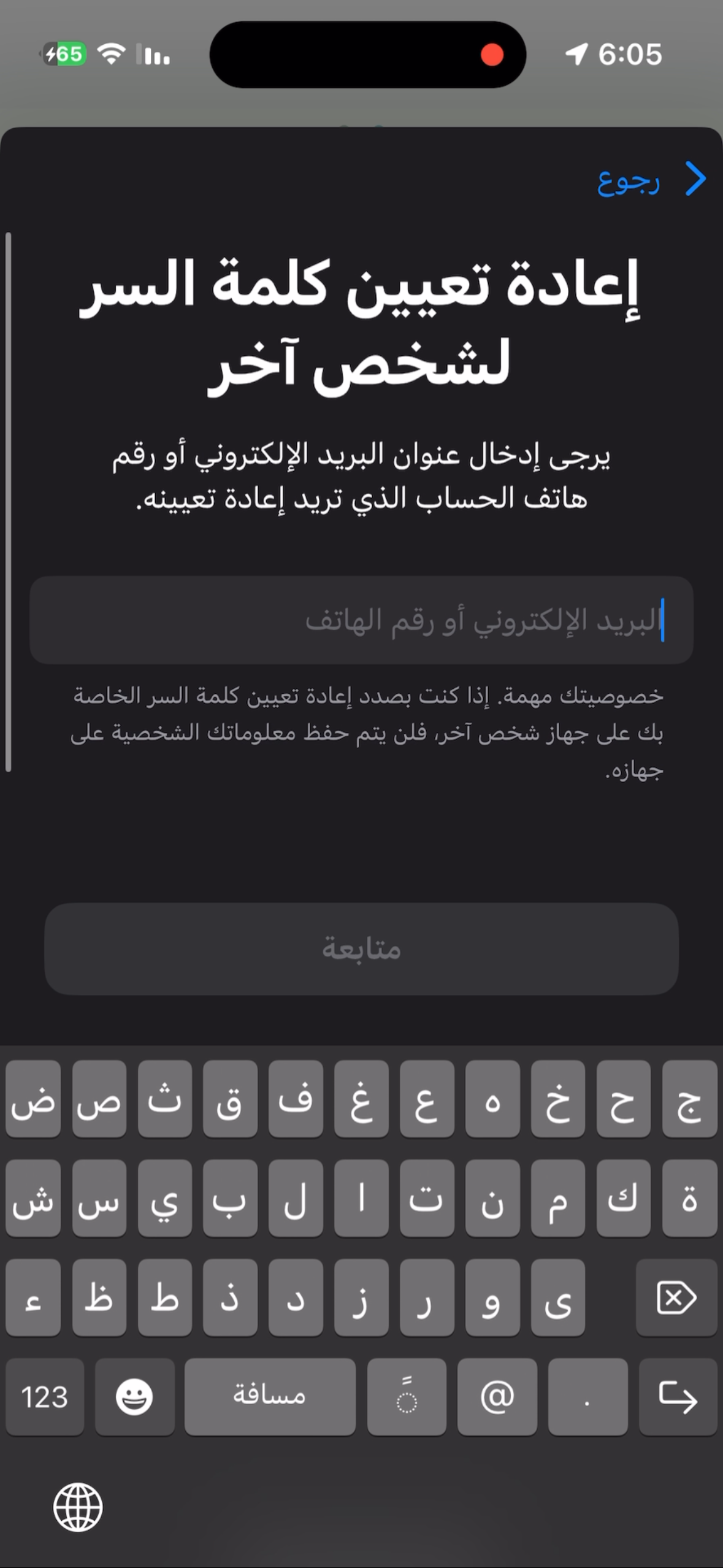Screen dimensions: 723x1568
Task: Switch keyboard language with the globe icon
Action: pyautogui.click(x=78, y=1507)
